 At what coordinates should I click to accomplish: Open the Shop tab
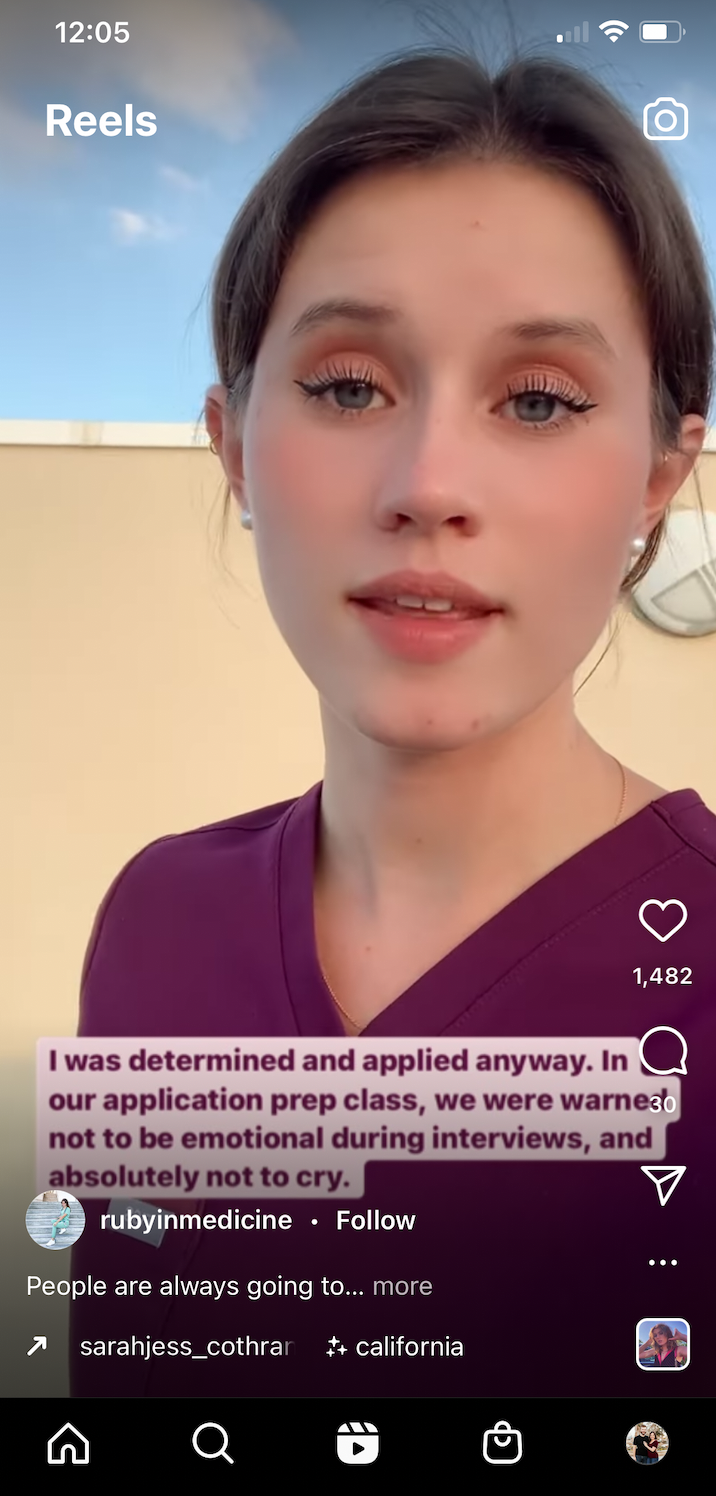[x=502, y=1444]
